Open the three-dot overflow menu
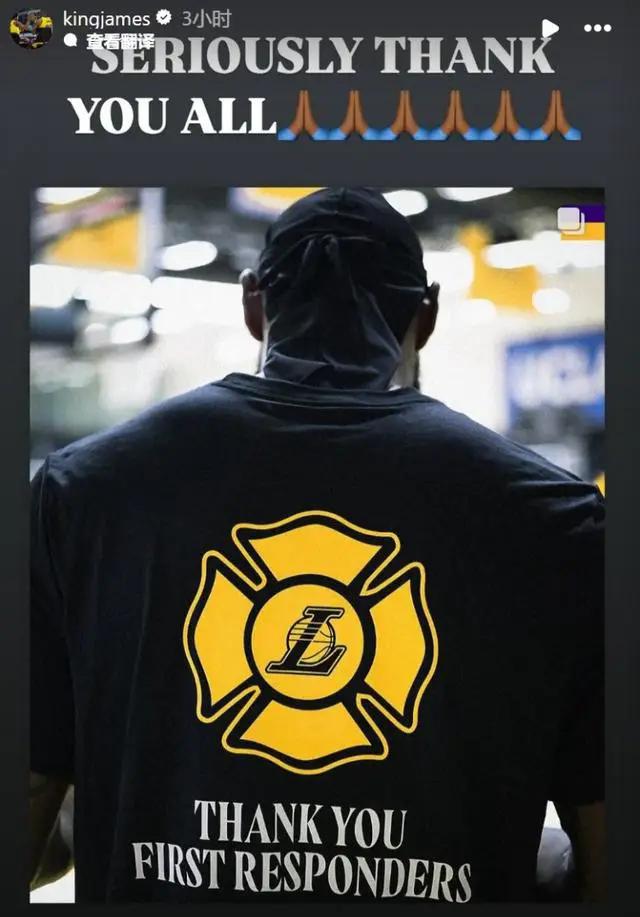This screenshot has width=640, height=917. point(597,27)
